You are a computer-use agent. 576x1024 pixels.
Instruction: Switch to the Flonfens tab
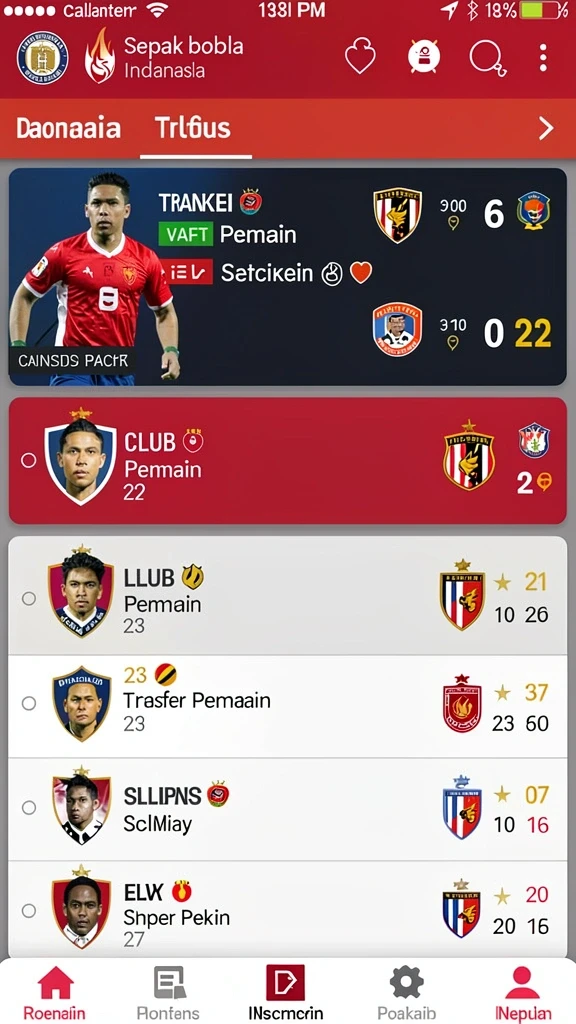(168, 993)
